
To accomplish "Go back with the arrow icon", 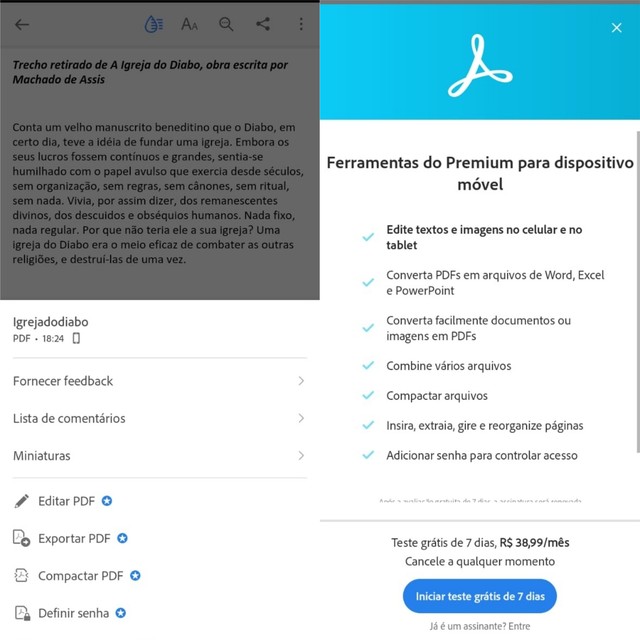I will (x=22, y=25).
